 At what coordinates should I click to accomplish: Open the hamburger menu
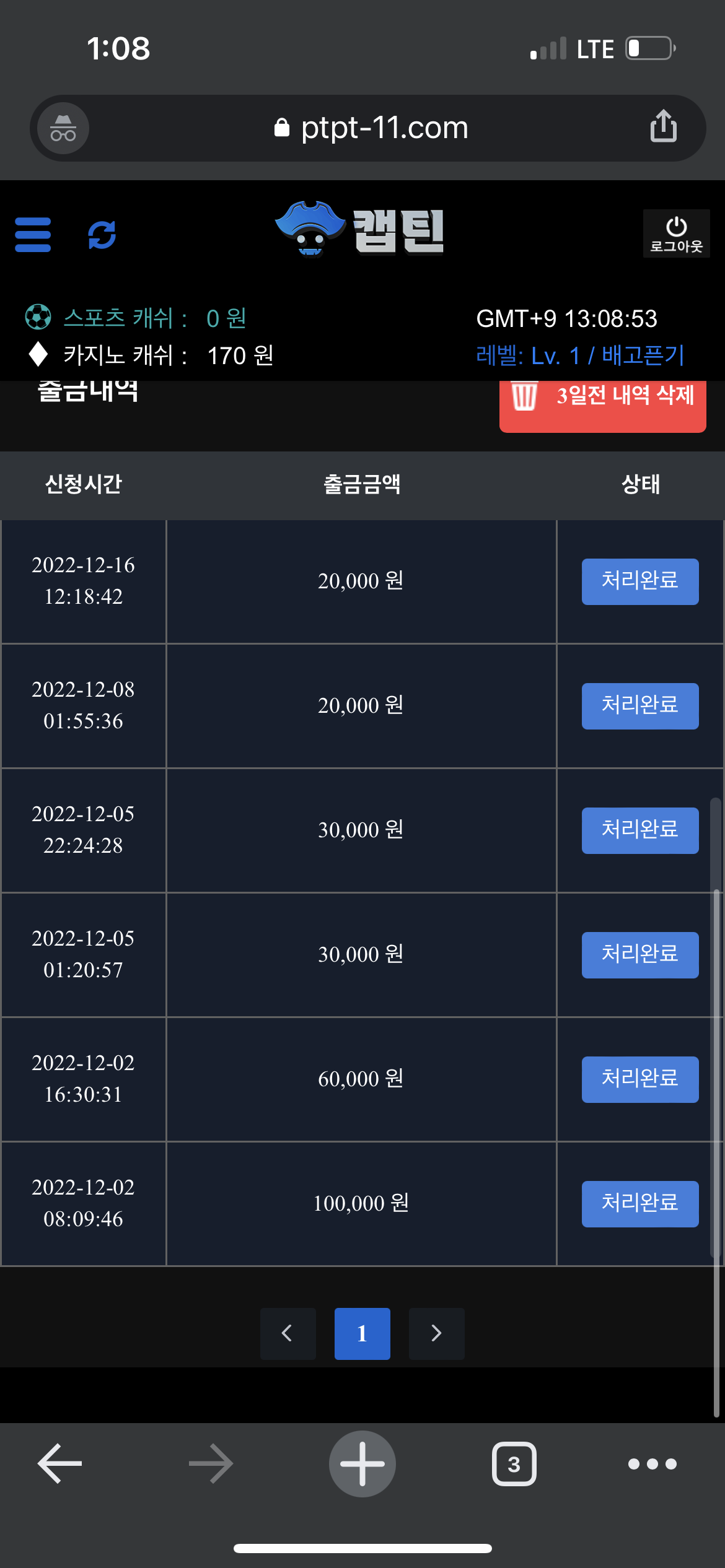(x=33, y=235)
